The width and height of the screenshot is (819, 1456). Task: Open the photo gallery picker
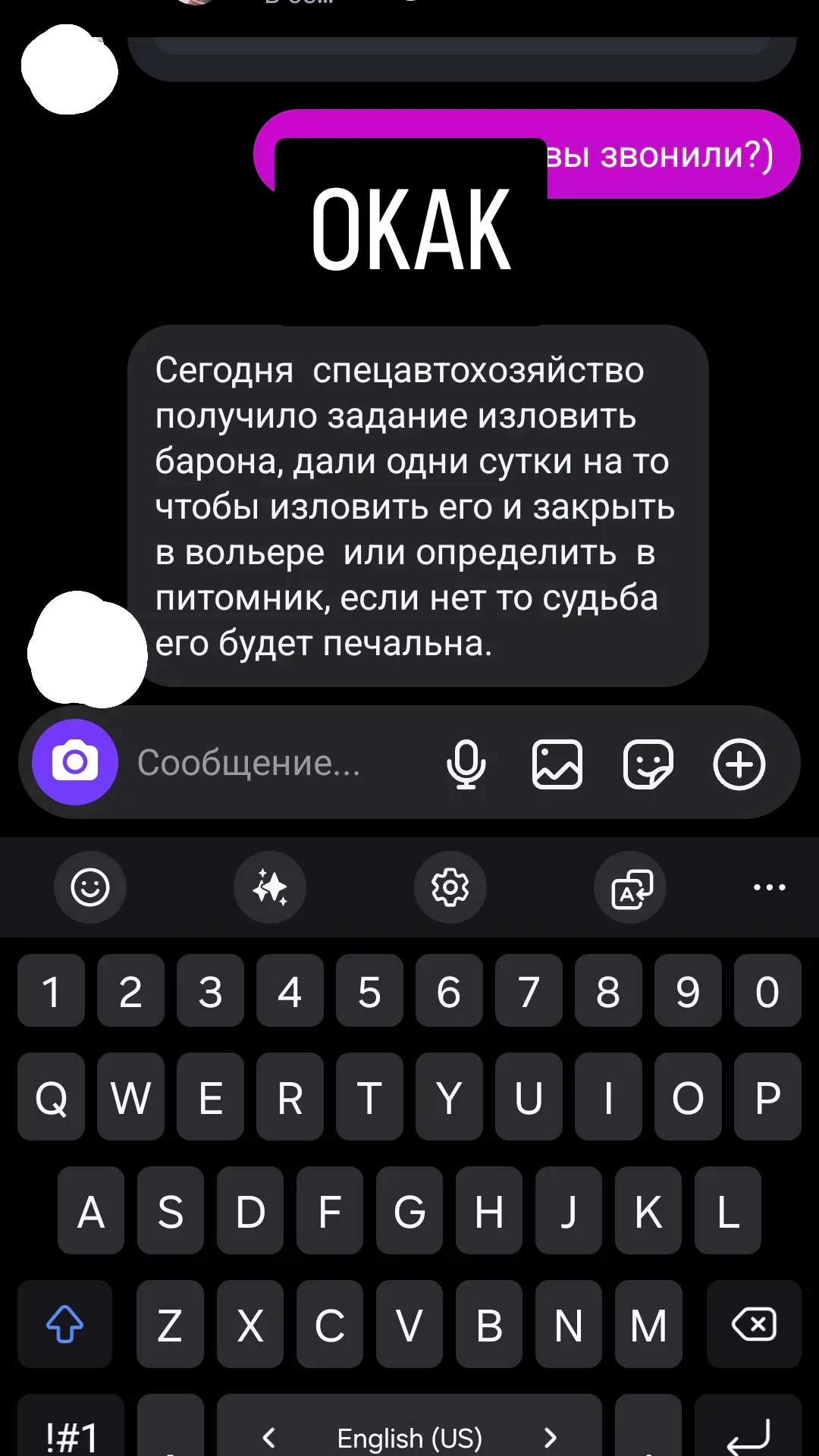[x=557, y=764]
